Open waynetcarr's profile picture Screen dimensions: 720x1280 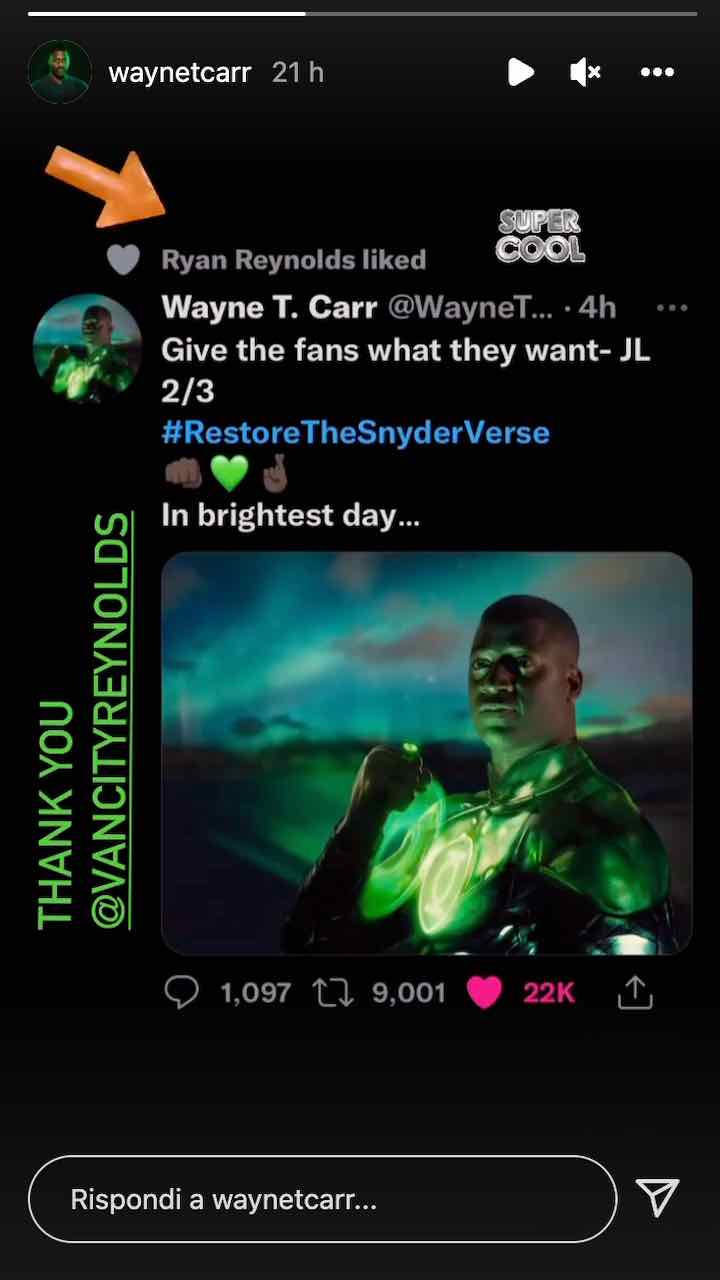[58, 72]
